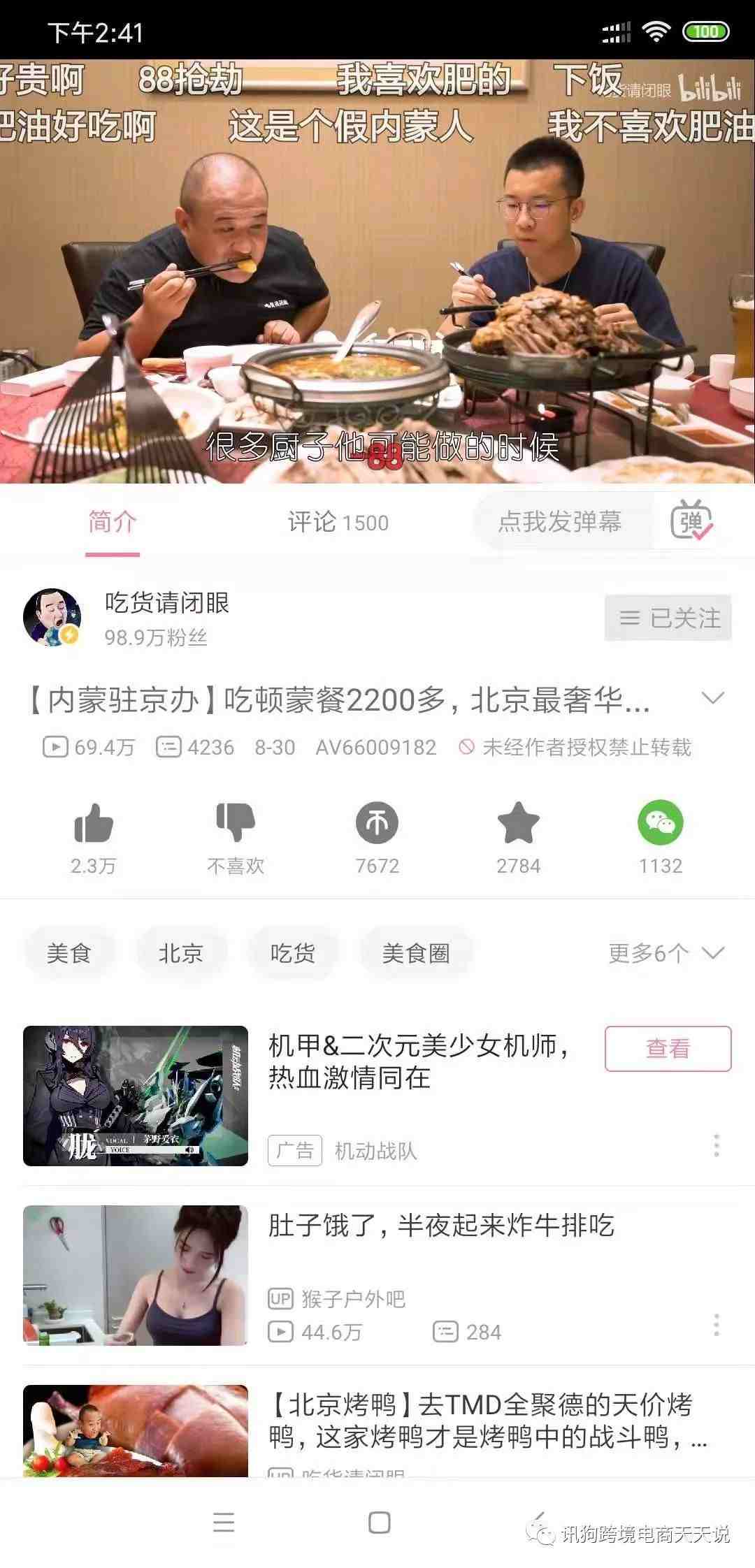Tap the 不喜欢 dislike icon
The width and height of the screenshot is (755, 1568).
tap(236, 823)
